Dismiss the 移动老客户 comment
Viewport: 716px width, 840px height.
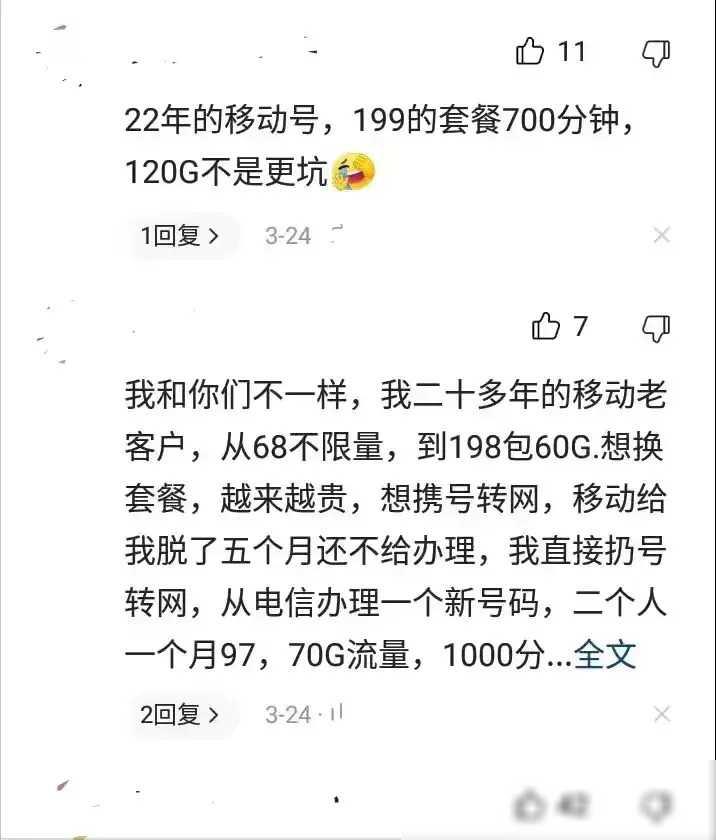(x=661, y=714)
